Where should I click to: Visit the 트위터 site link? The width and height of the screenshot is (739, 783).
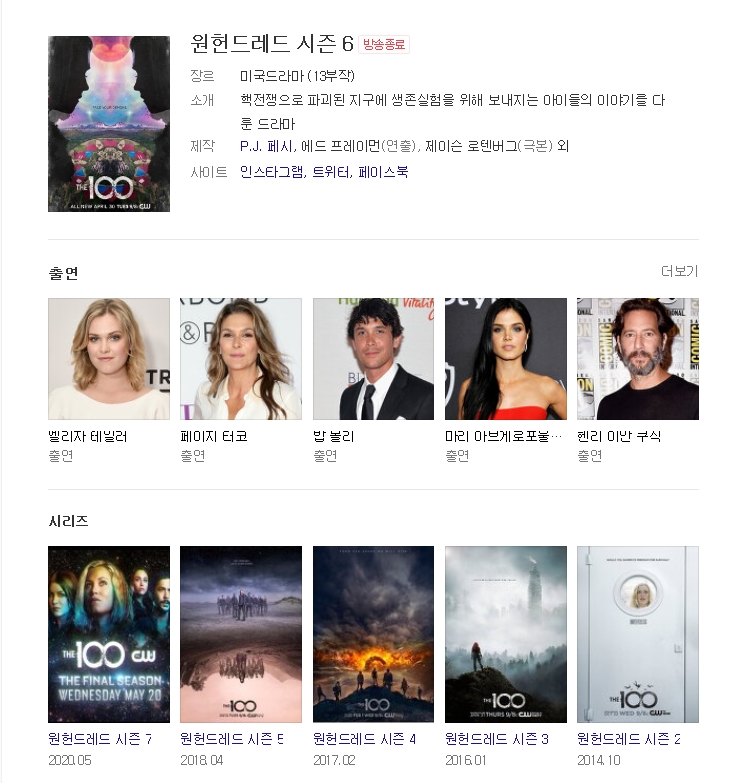[x=330, y=172]
